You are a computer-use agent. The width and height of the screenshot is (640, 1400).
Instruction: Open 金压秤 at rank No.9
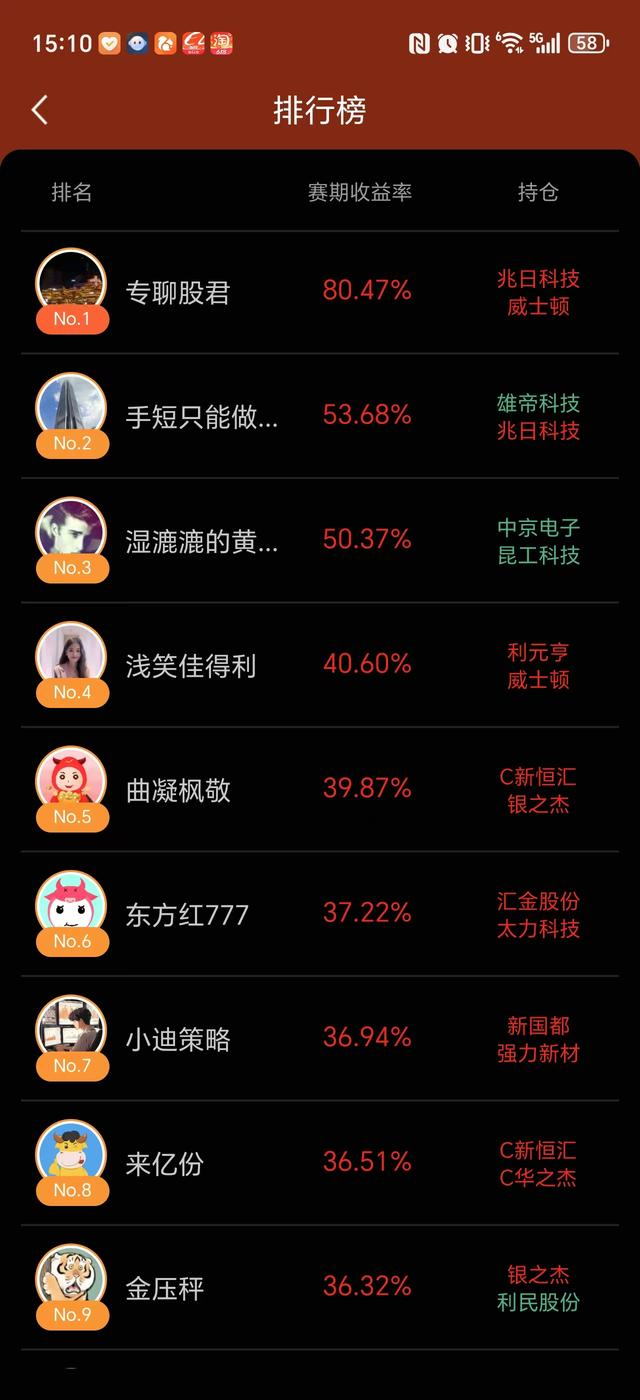320,1288
